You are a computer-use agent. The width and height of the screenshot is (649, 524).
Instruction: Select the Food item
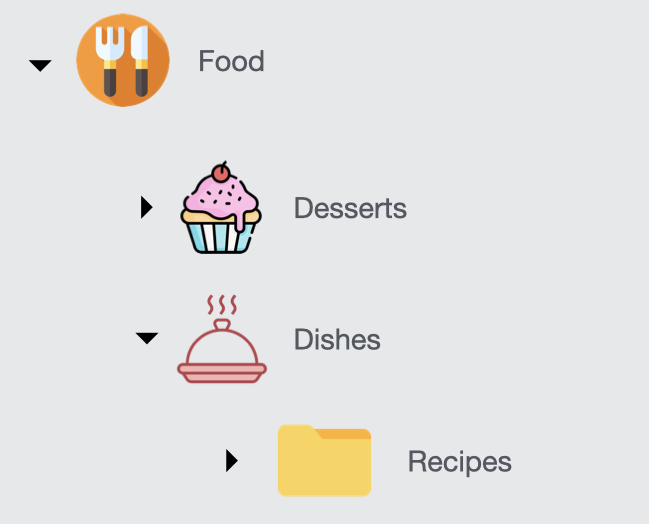(x=231, y=62)
